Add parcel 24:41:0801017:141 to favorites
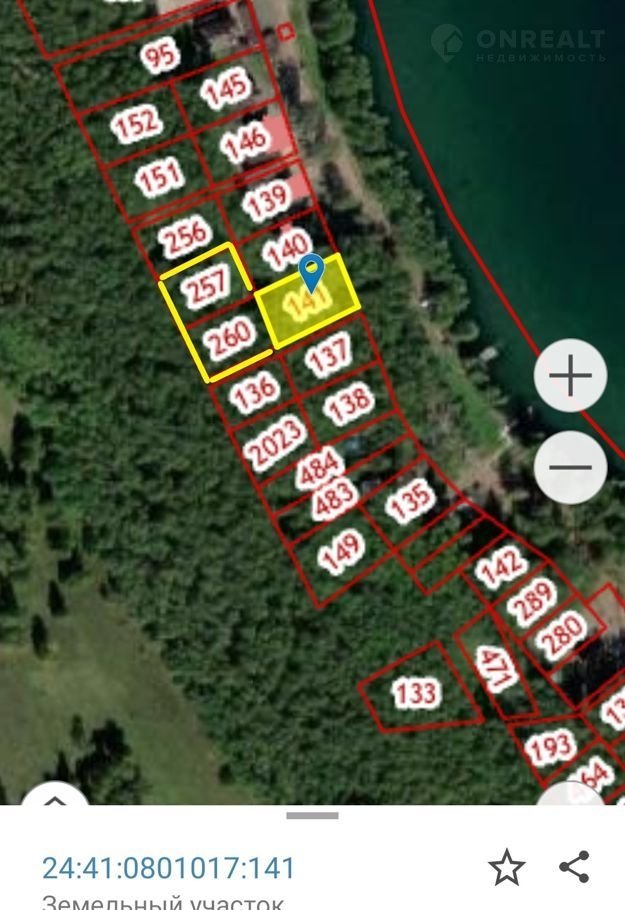Image resolution: width=625 pixels, height=910 pixels. (x=507, y=867)
